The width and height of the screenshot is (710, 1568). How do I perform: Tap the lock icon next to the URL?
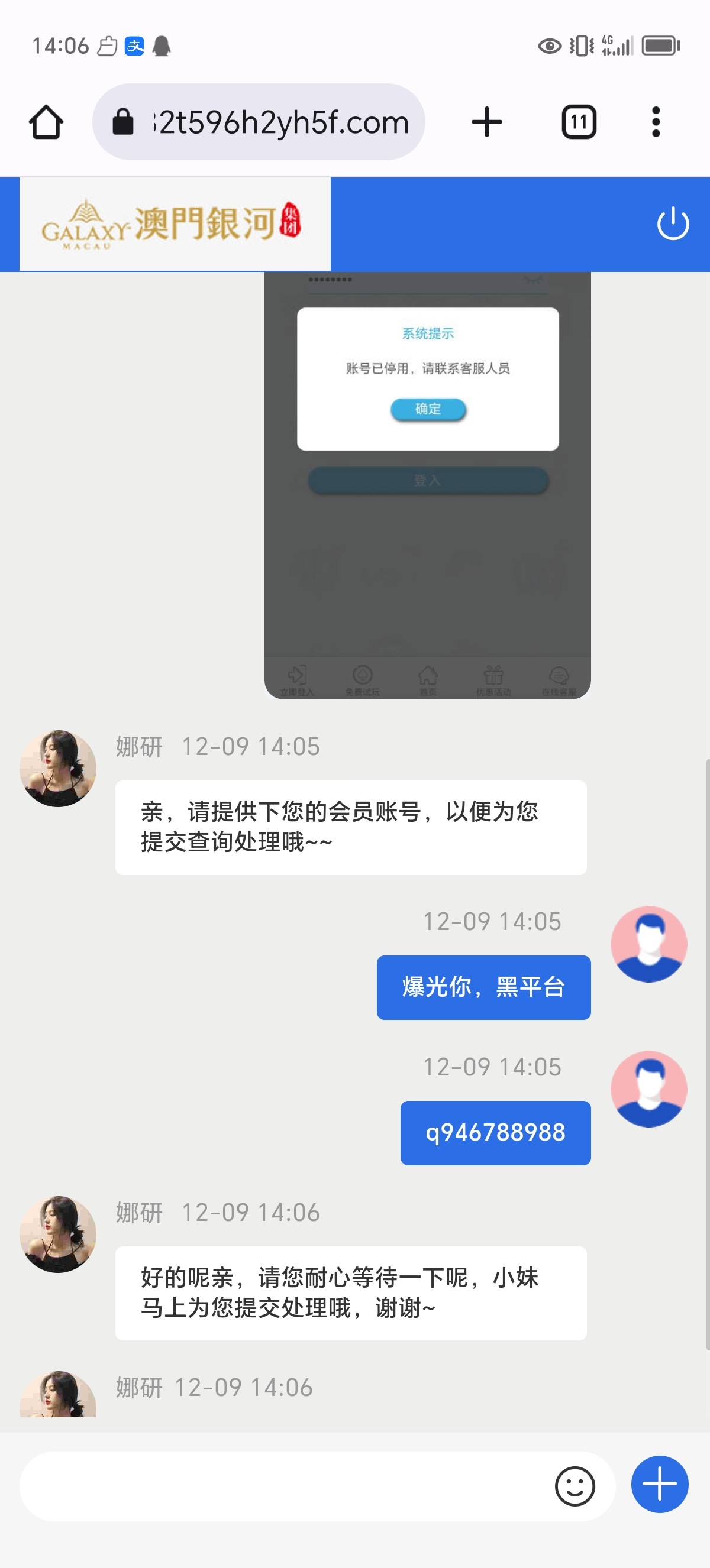point(124,121)
